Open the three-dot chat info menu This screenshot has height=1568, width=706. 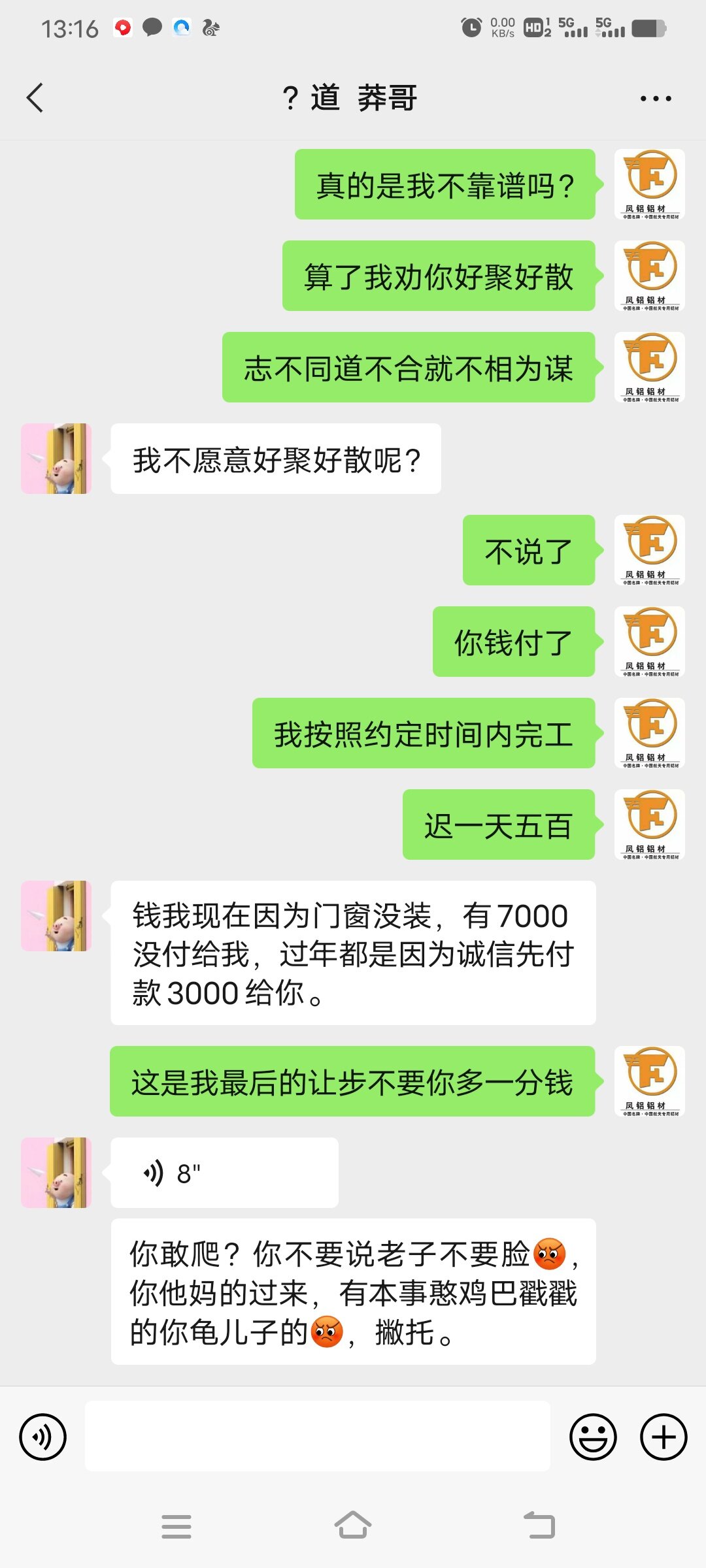pos(655,99)
